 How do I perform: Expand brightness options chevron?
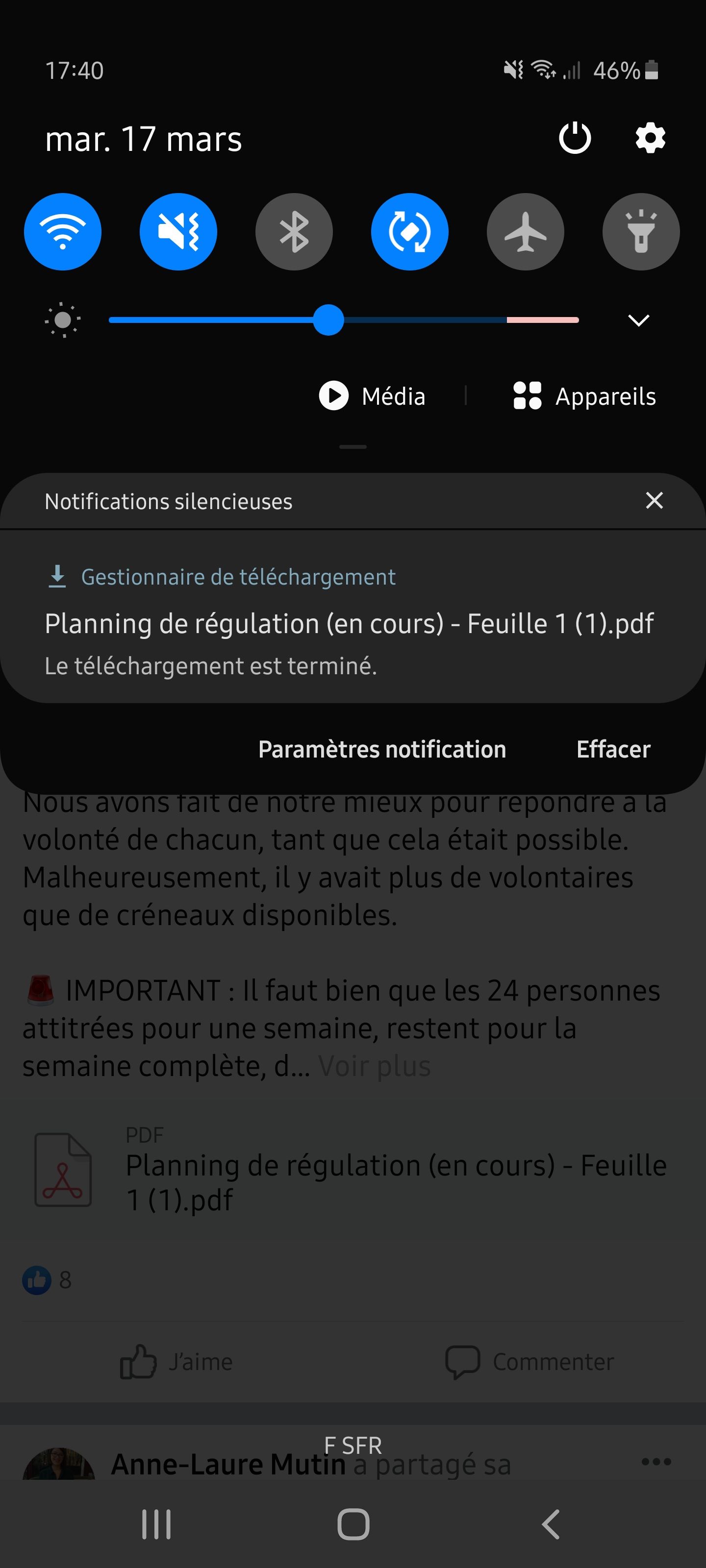(x=638, y=320)
